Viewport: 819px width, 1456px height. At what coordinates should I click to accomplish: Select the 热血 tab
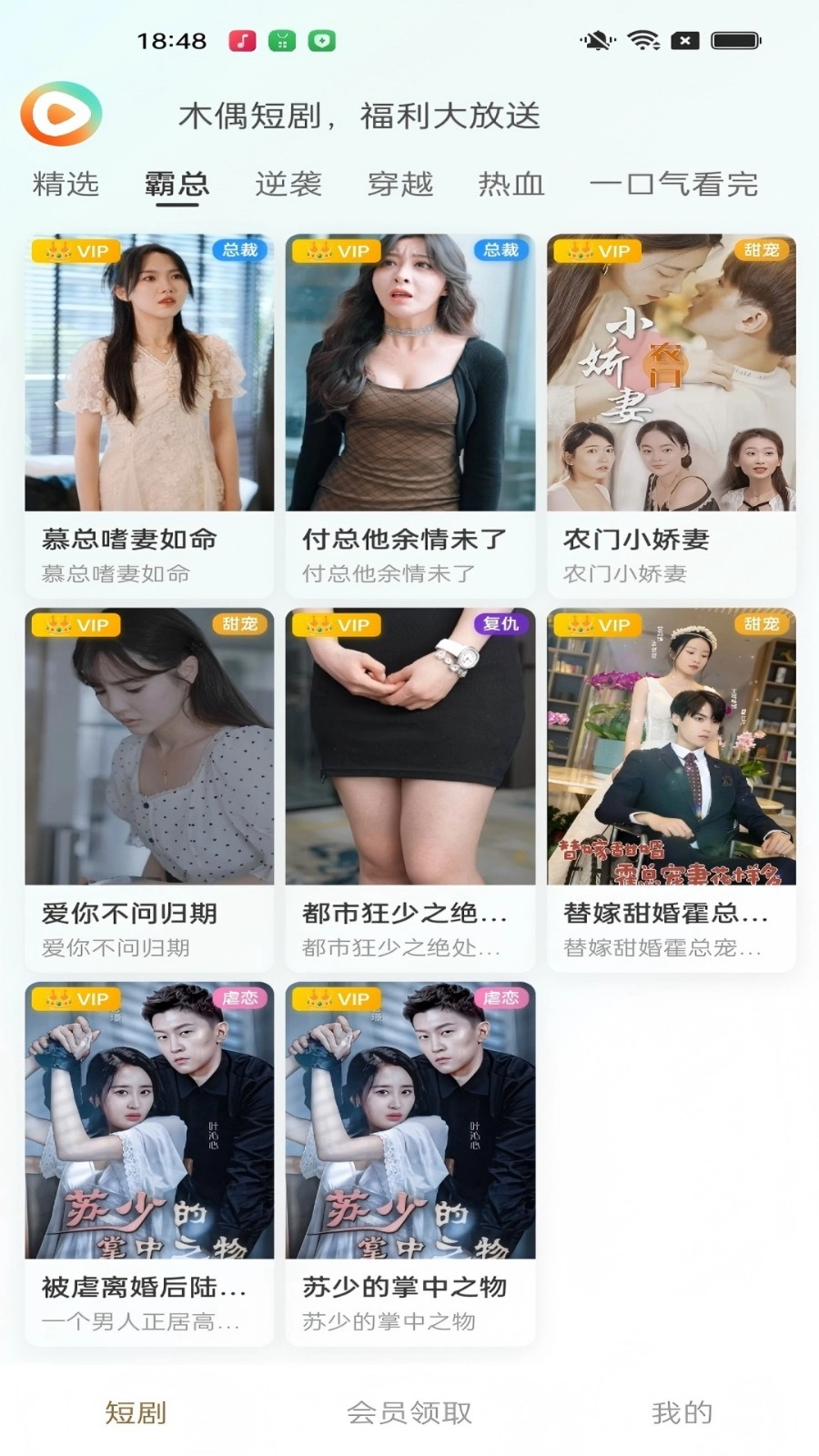coord(510,184)
